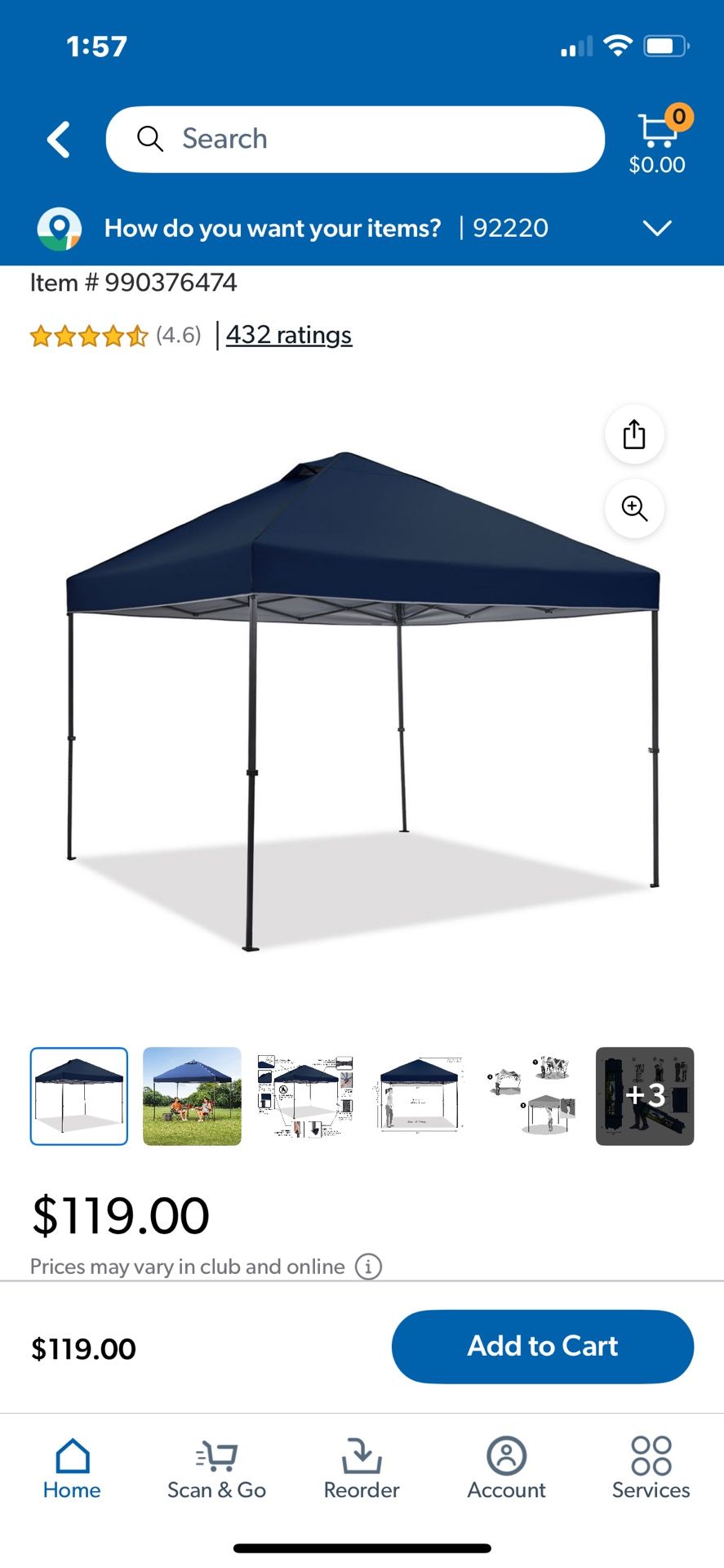724x1568 pixels.
Task: Share this canopy product
Action: [634, 434]
